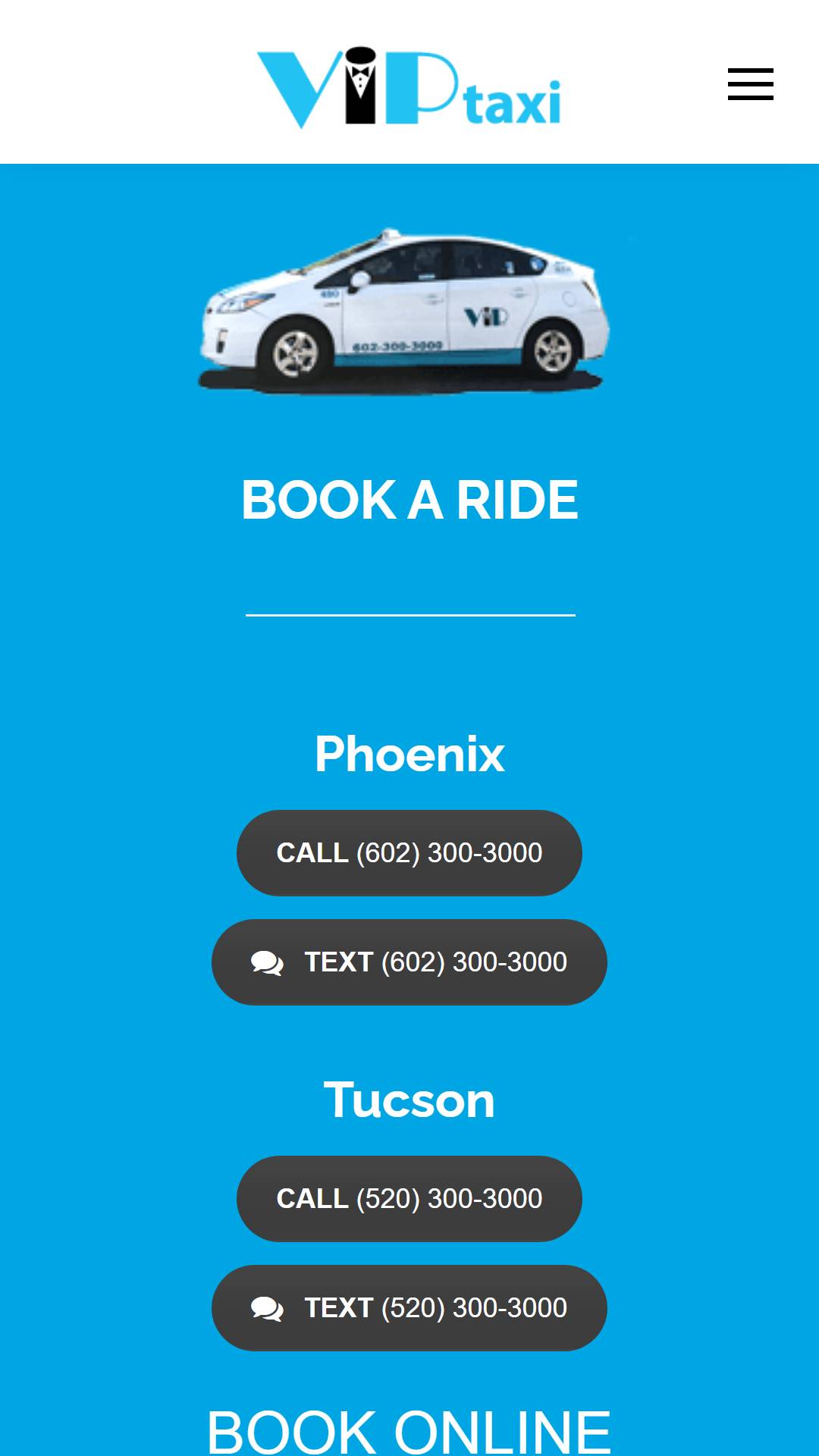Open the hamburger menu
This screenshot has height=1456, width=819.
tap(750, 83)
